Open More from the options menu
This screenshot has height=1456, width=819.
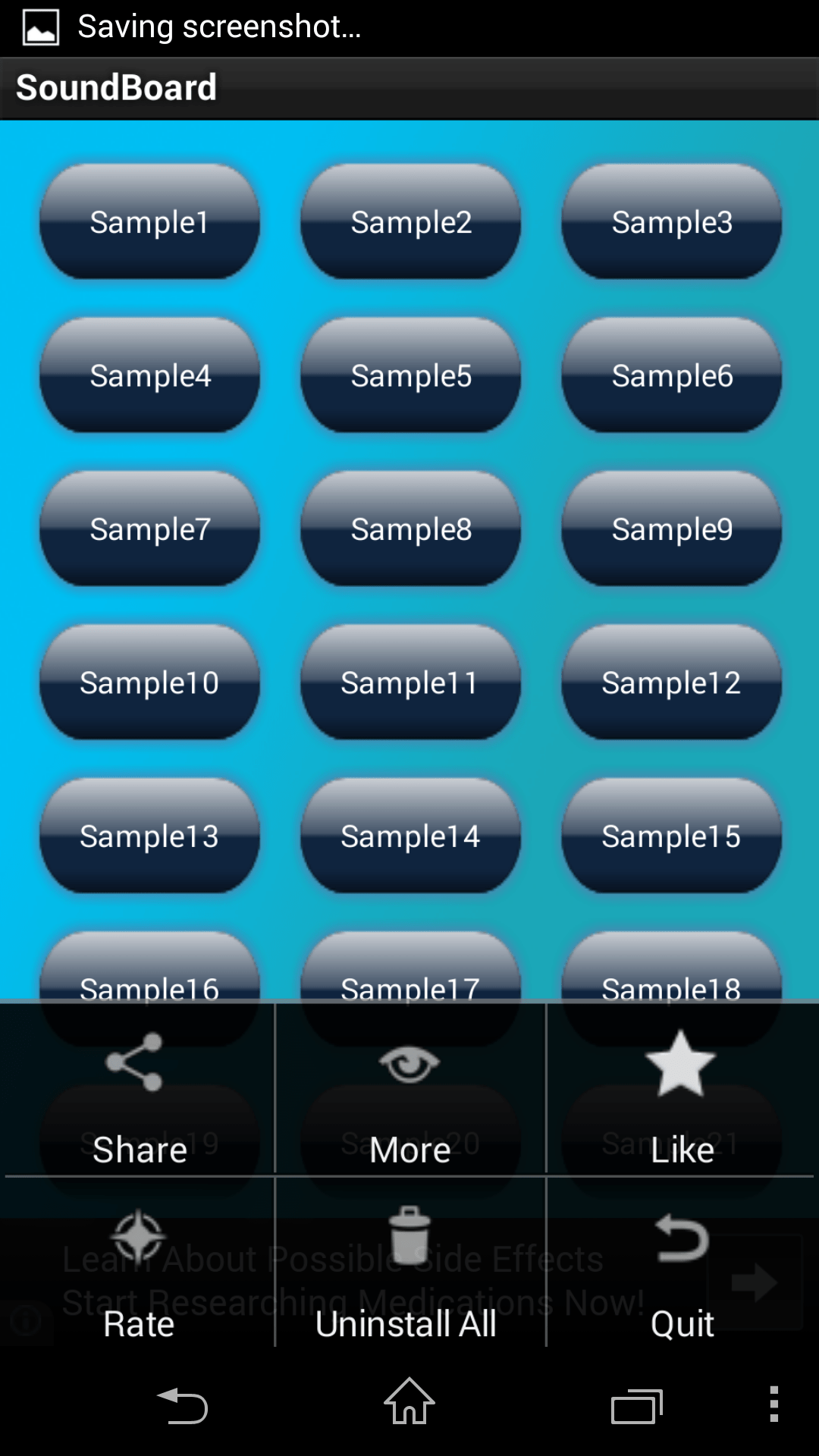coord(410,1090)
